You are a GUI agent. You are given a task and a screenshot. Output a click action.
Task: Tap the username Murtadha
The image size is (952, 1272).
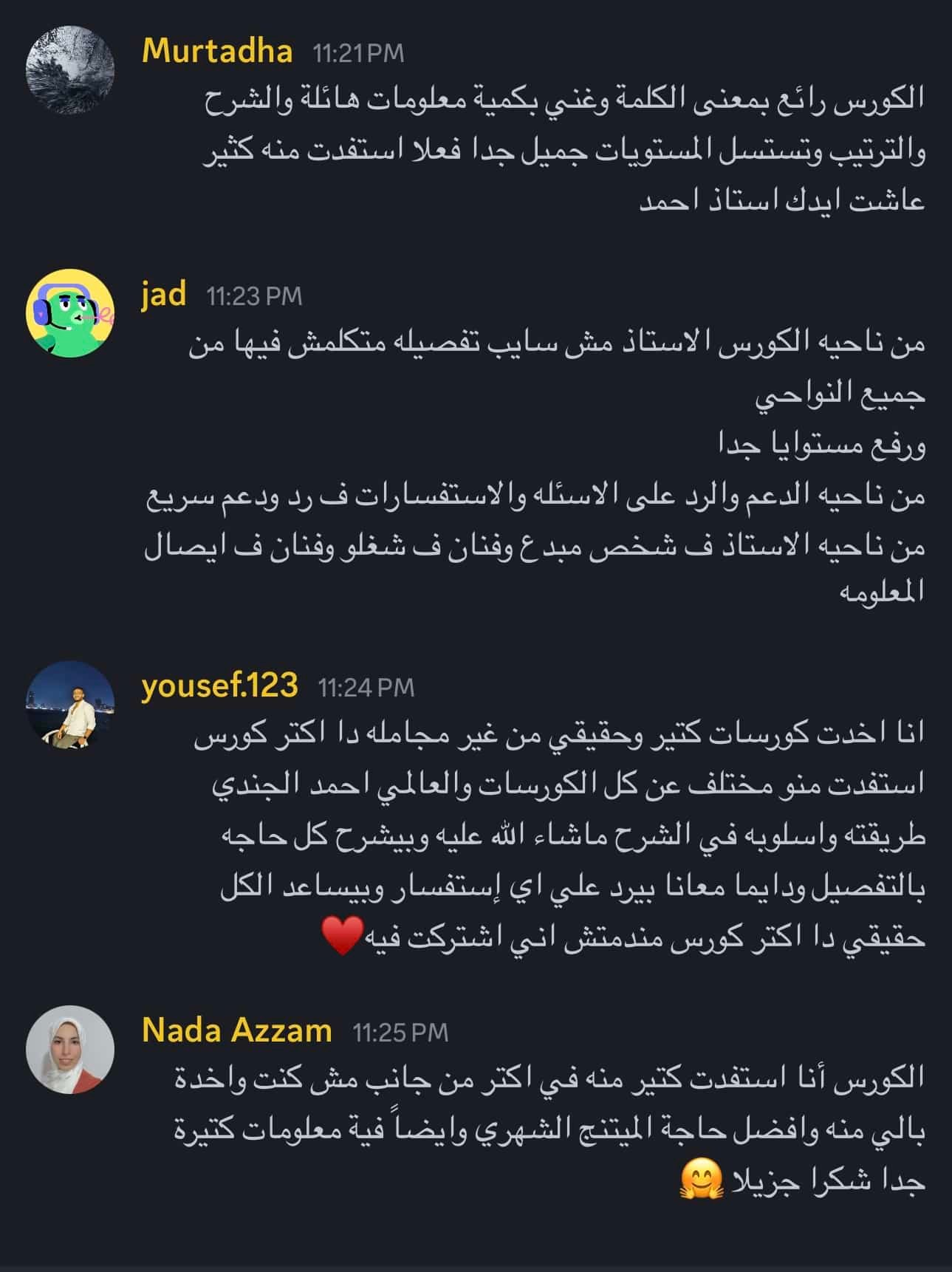click(216, 52)
